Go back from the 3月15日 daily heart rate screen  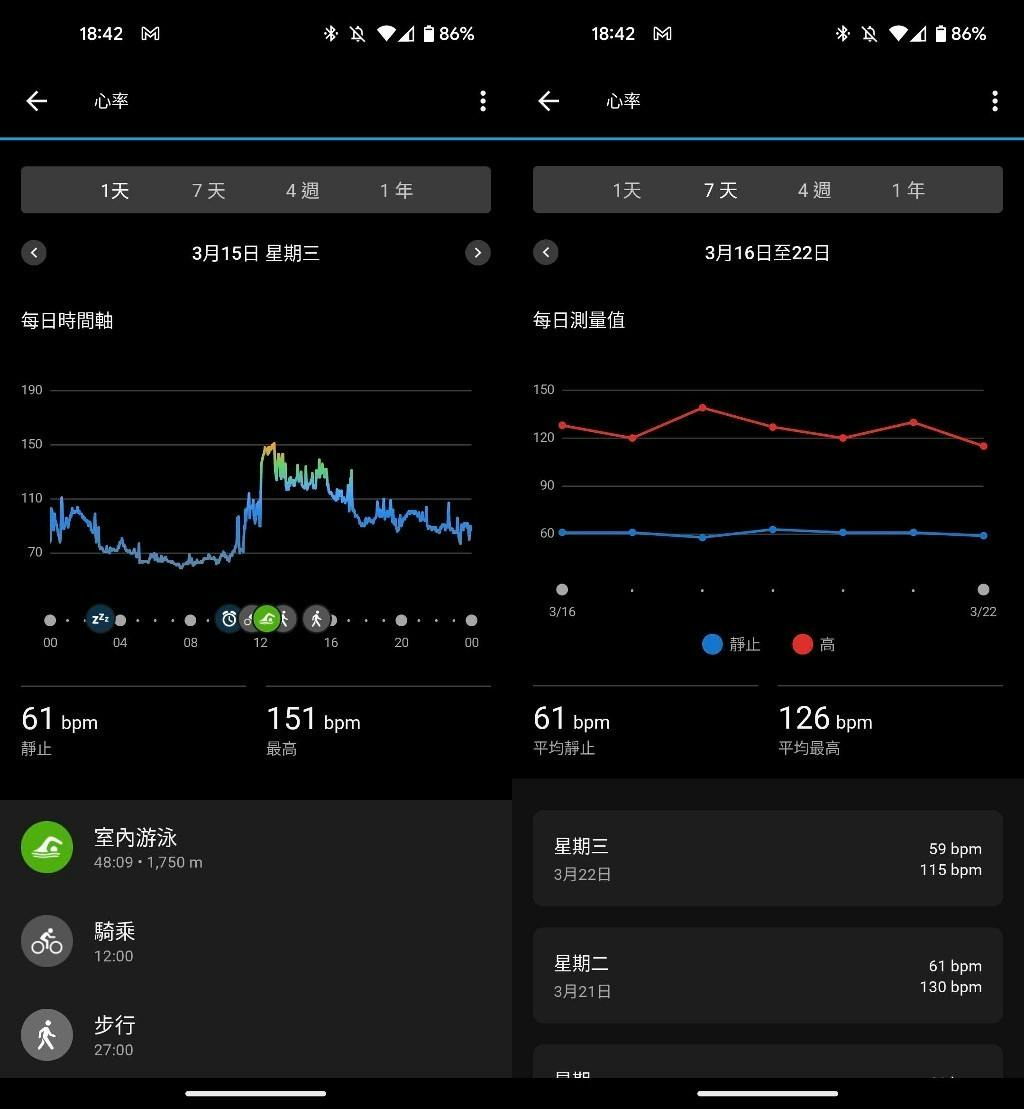(37, 101)
